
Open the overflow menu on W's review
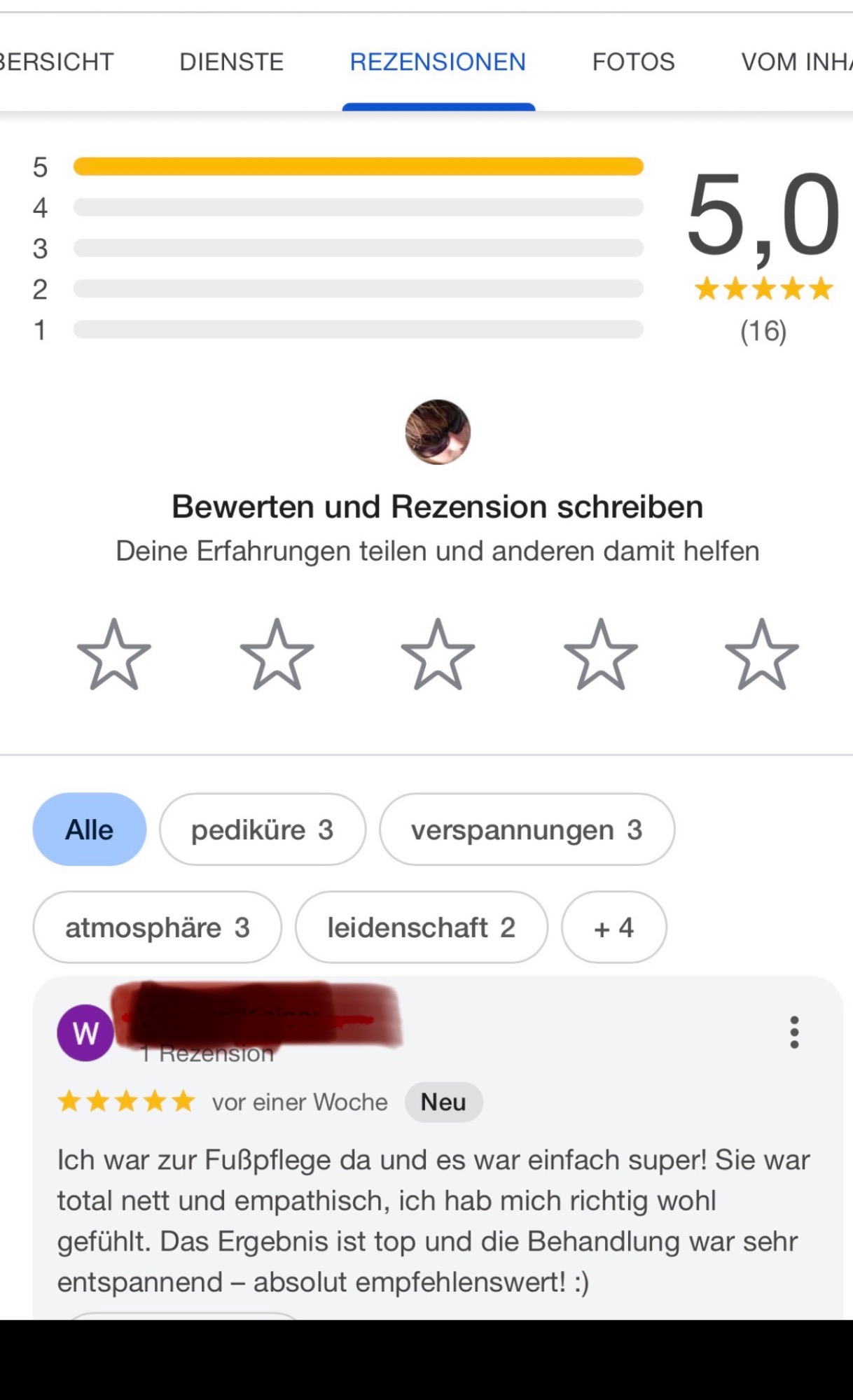tap(793, 1032)
